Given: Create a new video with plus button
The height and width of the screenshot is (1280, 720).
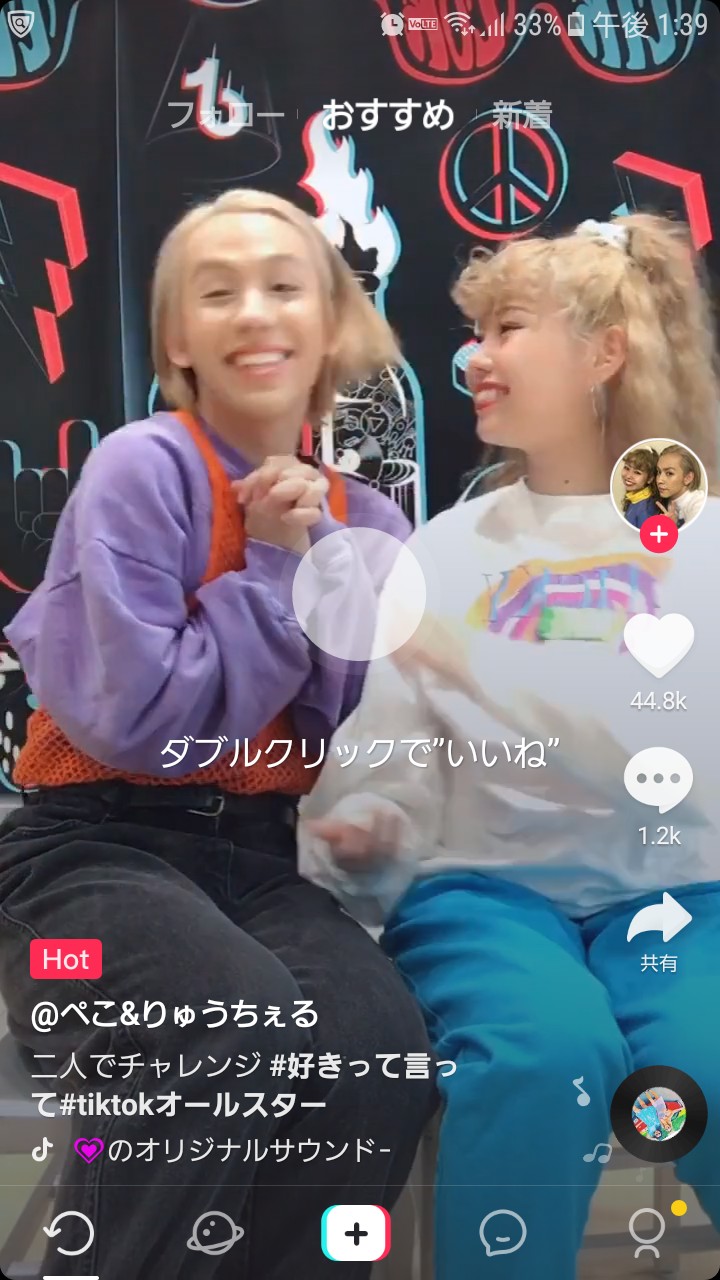Looking at the screenshot, I should click(x=356, y=1233).
